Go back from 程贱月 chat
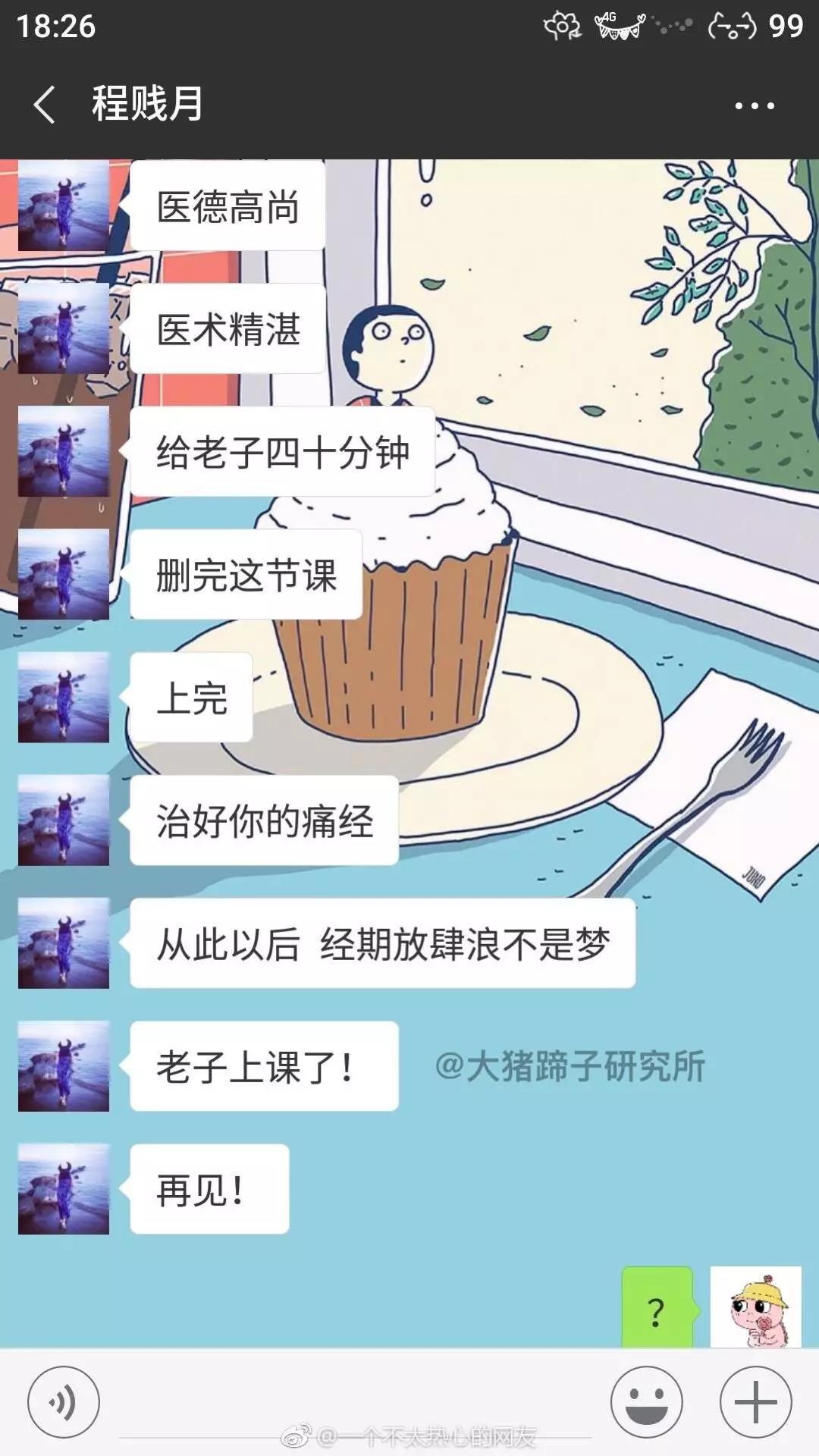The height and width of the screenshot is (1456, 819). tap(44, 105)
